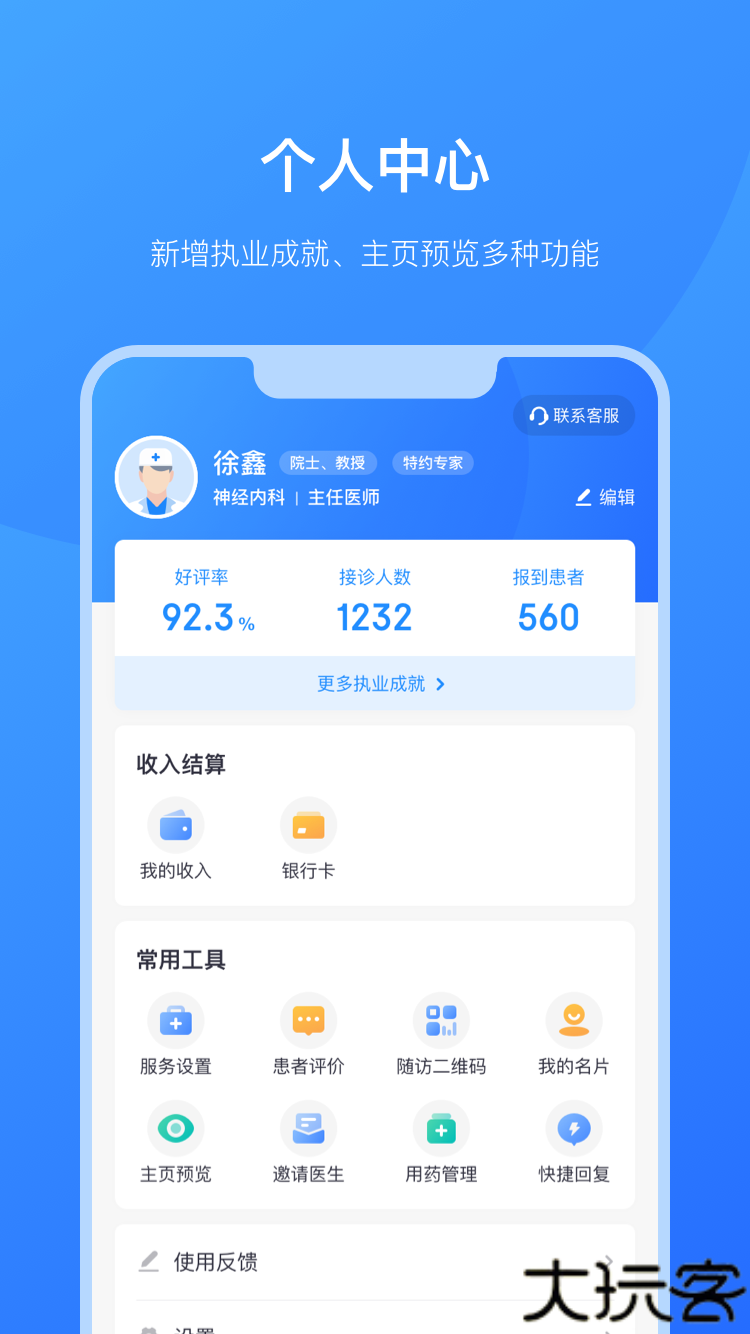This screenshot has width=750, height=1334.
Task: Open 服务设置 (service settings) tool
Action: pos(175,1035)
